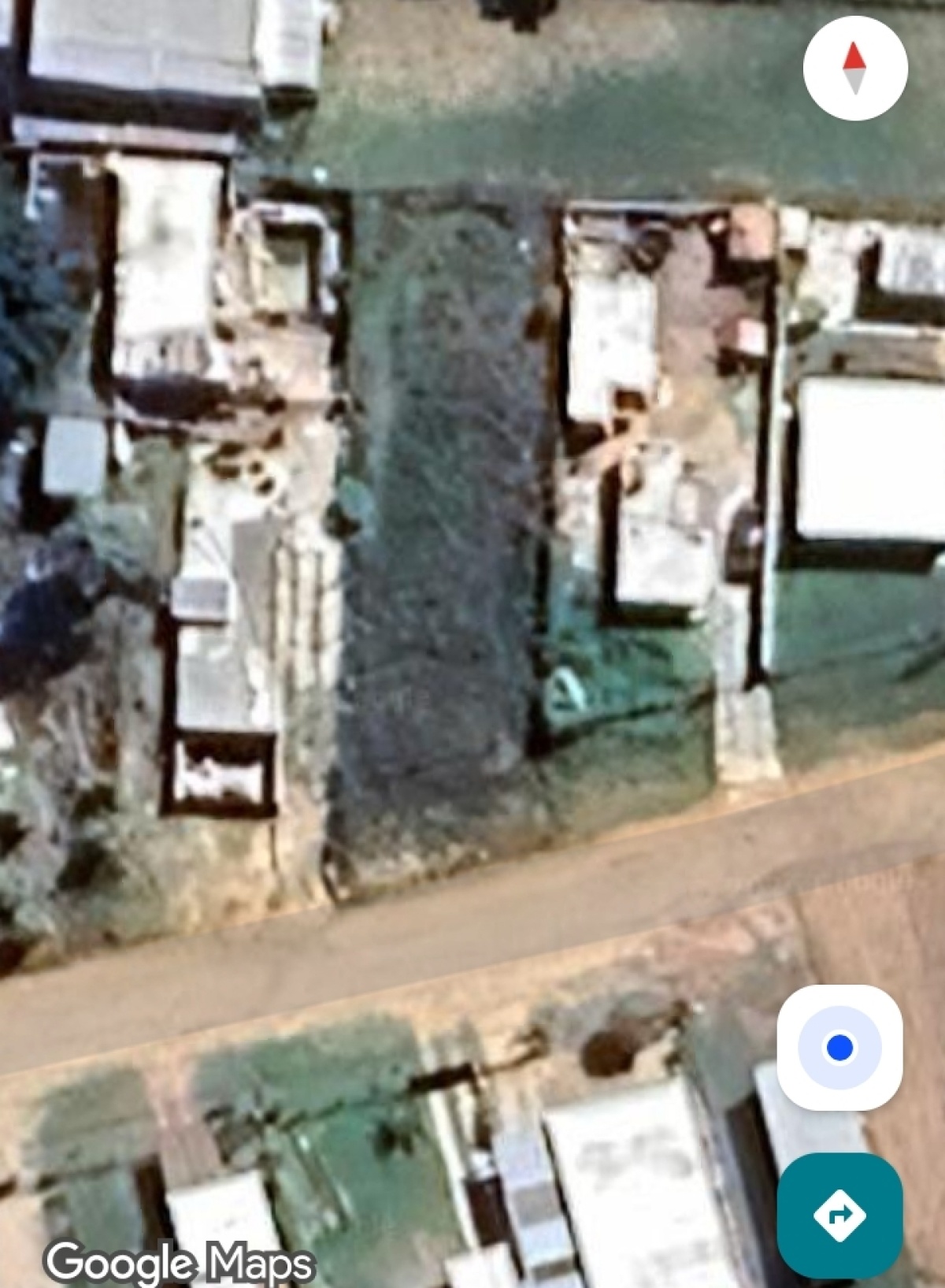The height and width of the screenshot is (1288, 945).
Task: Center map on my current location
Action: [x=839, y=1048]
